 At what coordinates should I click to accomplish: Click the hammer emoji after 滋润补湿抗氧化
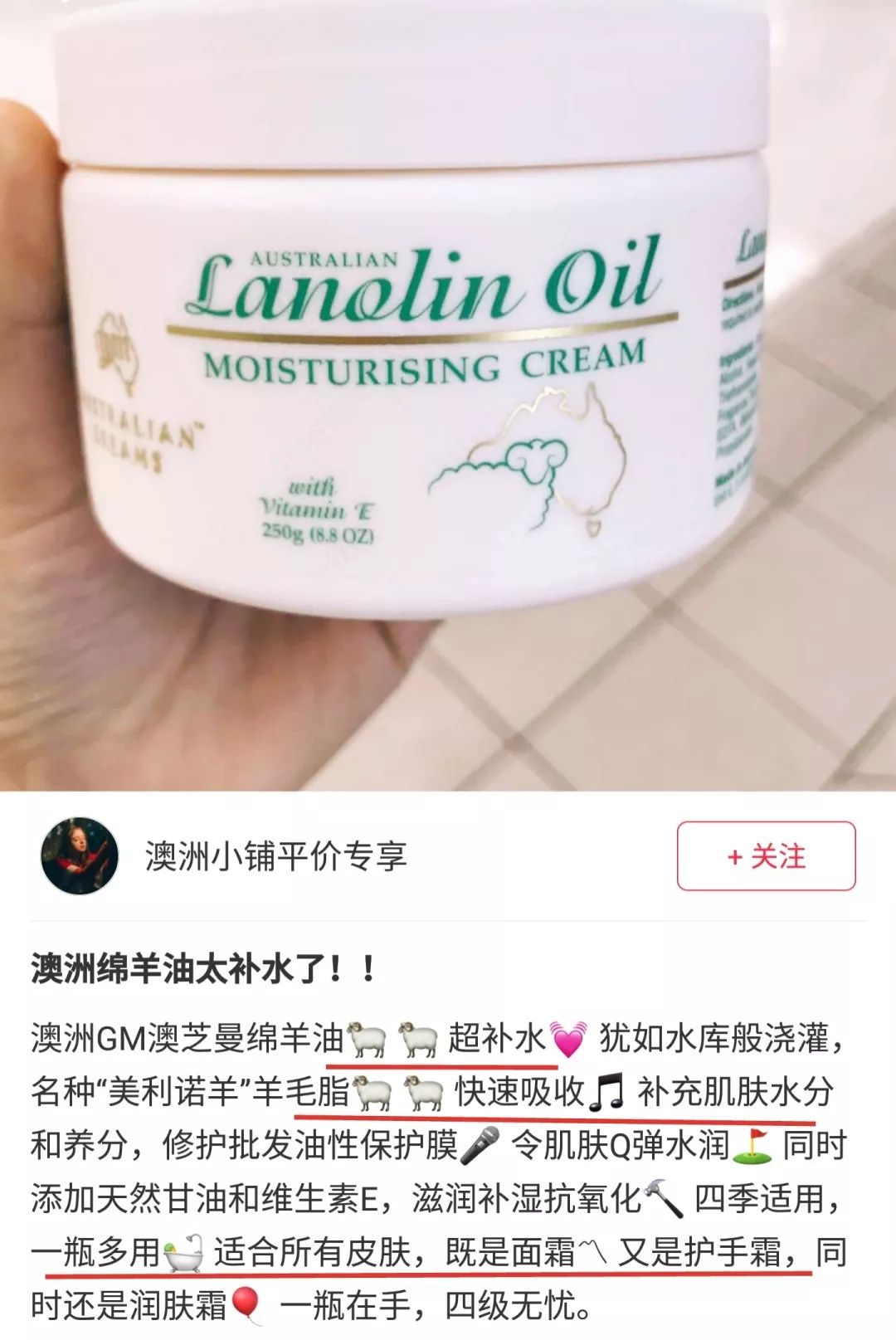pos(662,1198)
